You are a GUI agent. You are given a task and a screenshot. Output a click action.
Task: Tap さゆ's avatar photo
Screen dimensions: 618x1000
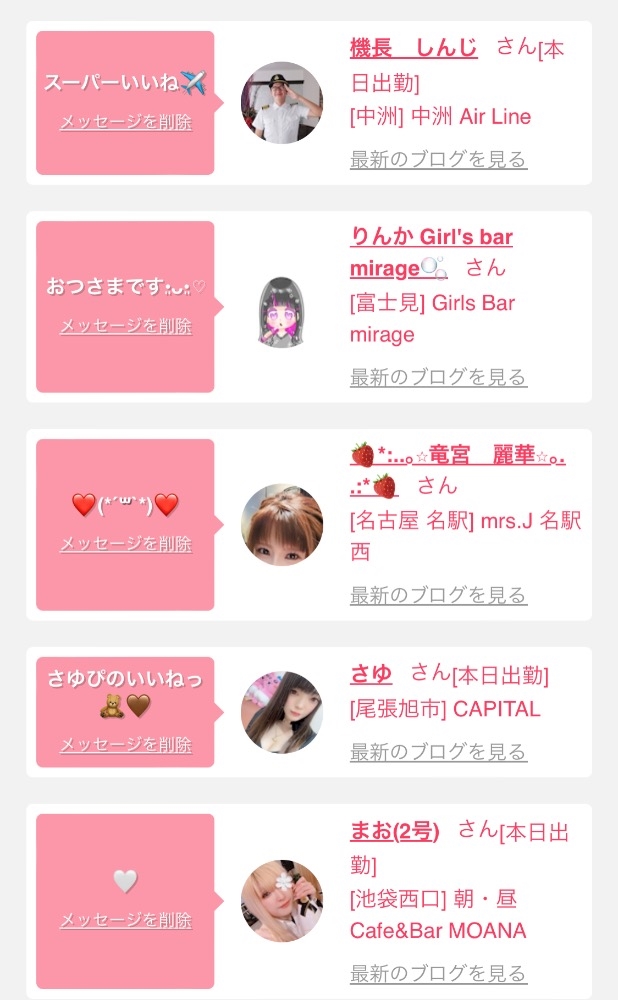[282, 712]
